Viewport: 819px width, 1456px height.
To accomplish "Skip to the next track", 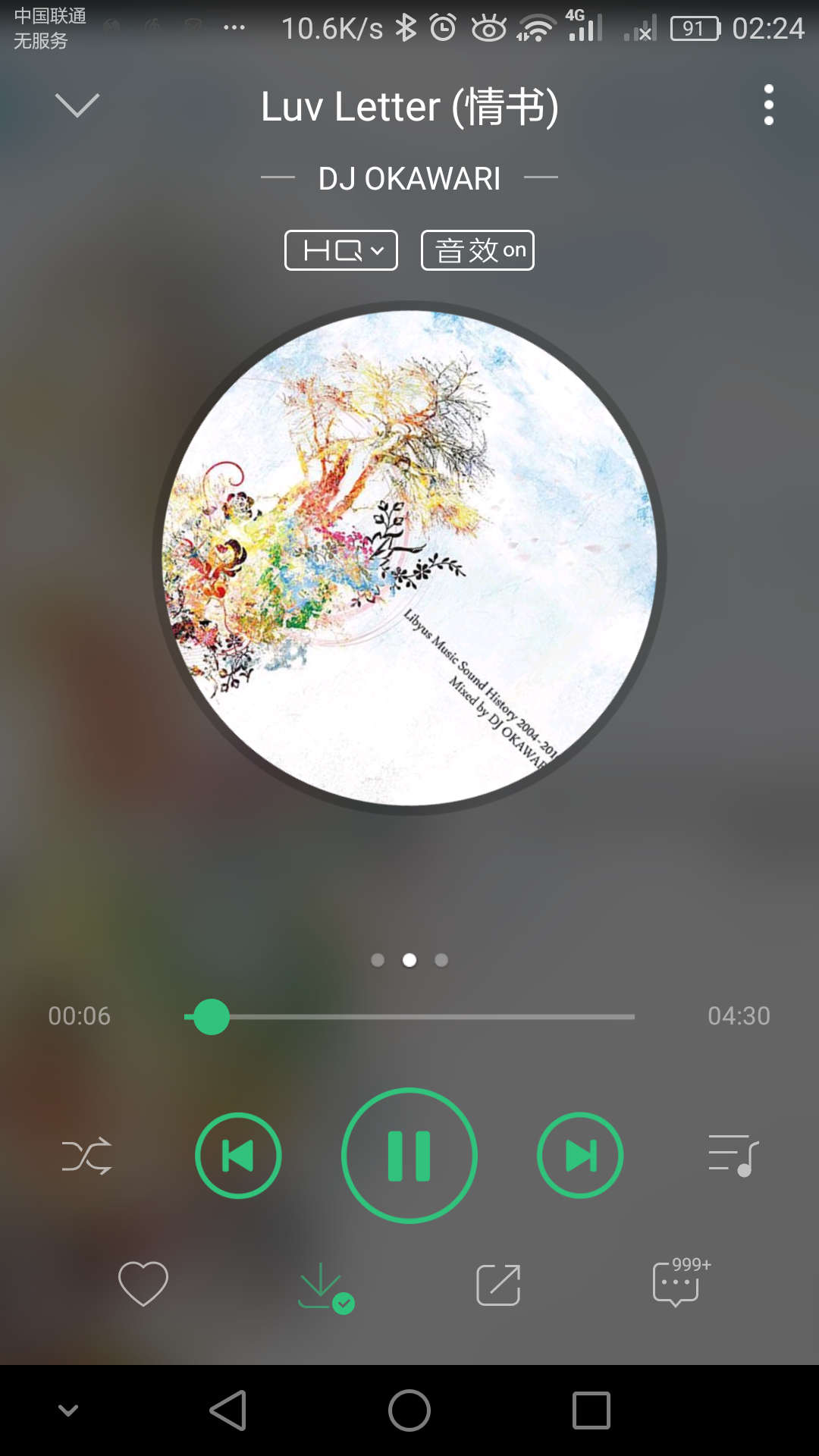I will (580, 1156).
